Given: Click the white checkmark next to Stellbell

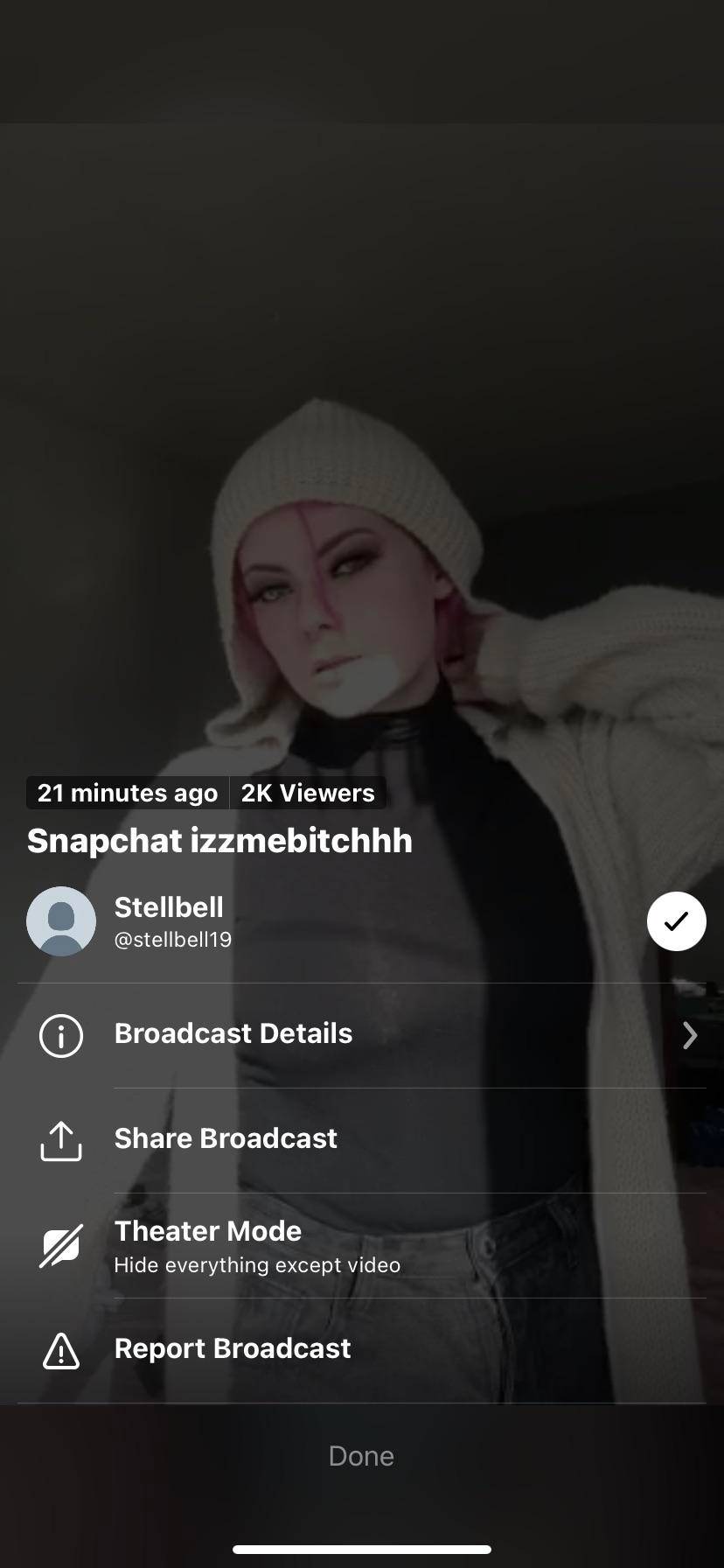Looking at the screenshot, I should 676,920.
